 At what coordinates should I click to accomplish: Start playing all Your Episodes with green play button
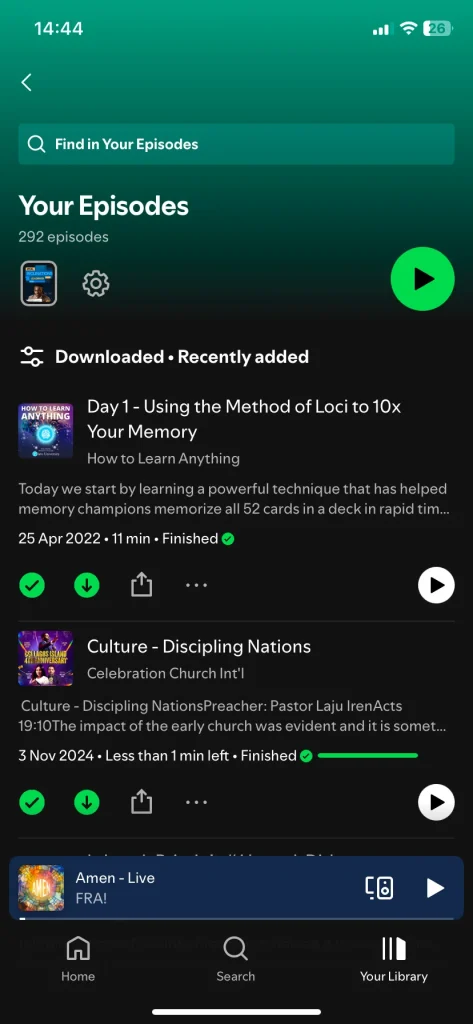pos(422,279)
